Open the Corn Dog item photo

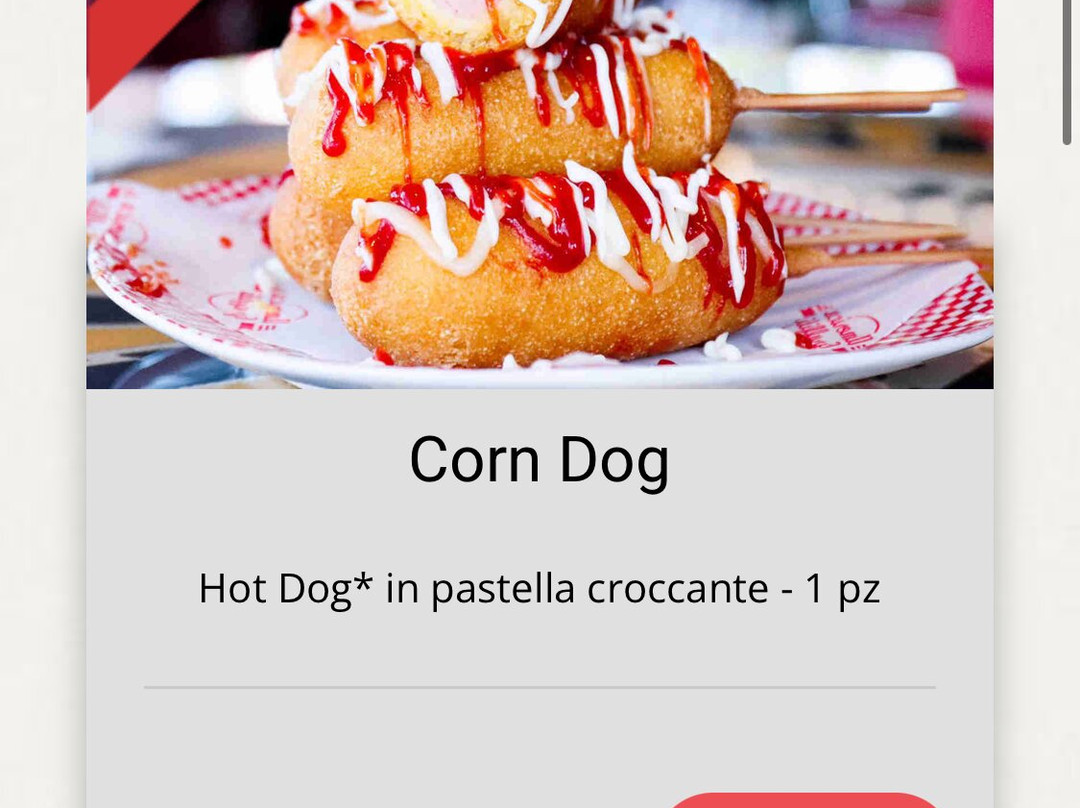click(540, 194)
